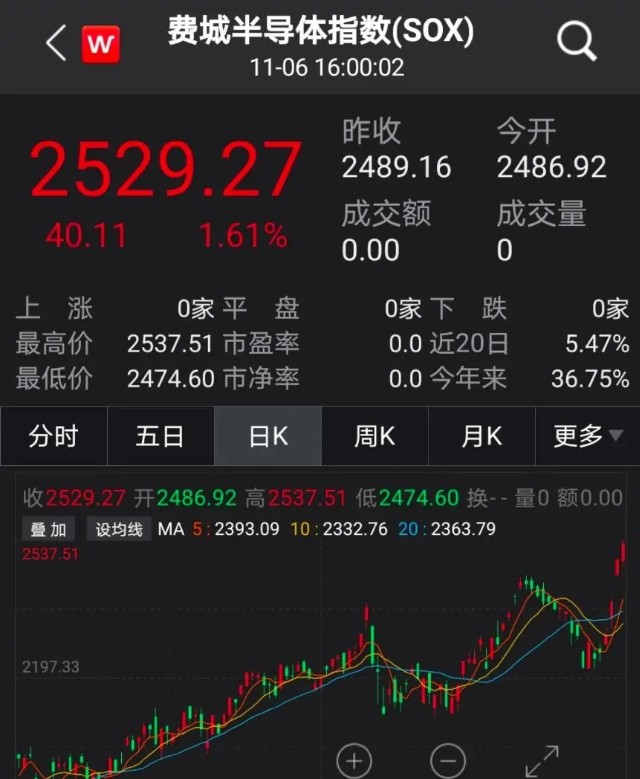Viewport: 640px width, 779px height.
Task: Open the search magnifier icon
Action: click(577, 42)
